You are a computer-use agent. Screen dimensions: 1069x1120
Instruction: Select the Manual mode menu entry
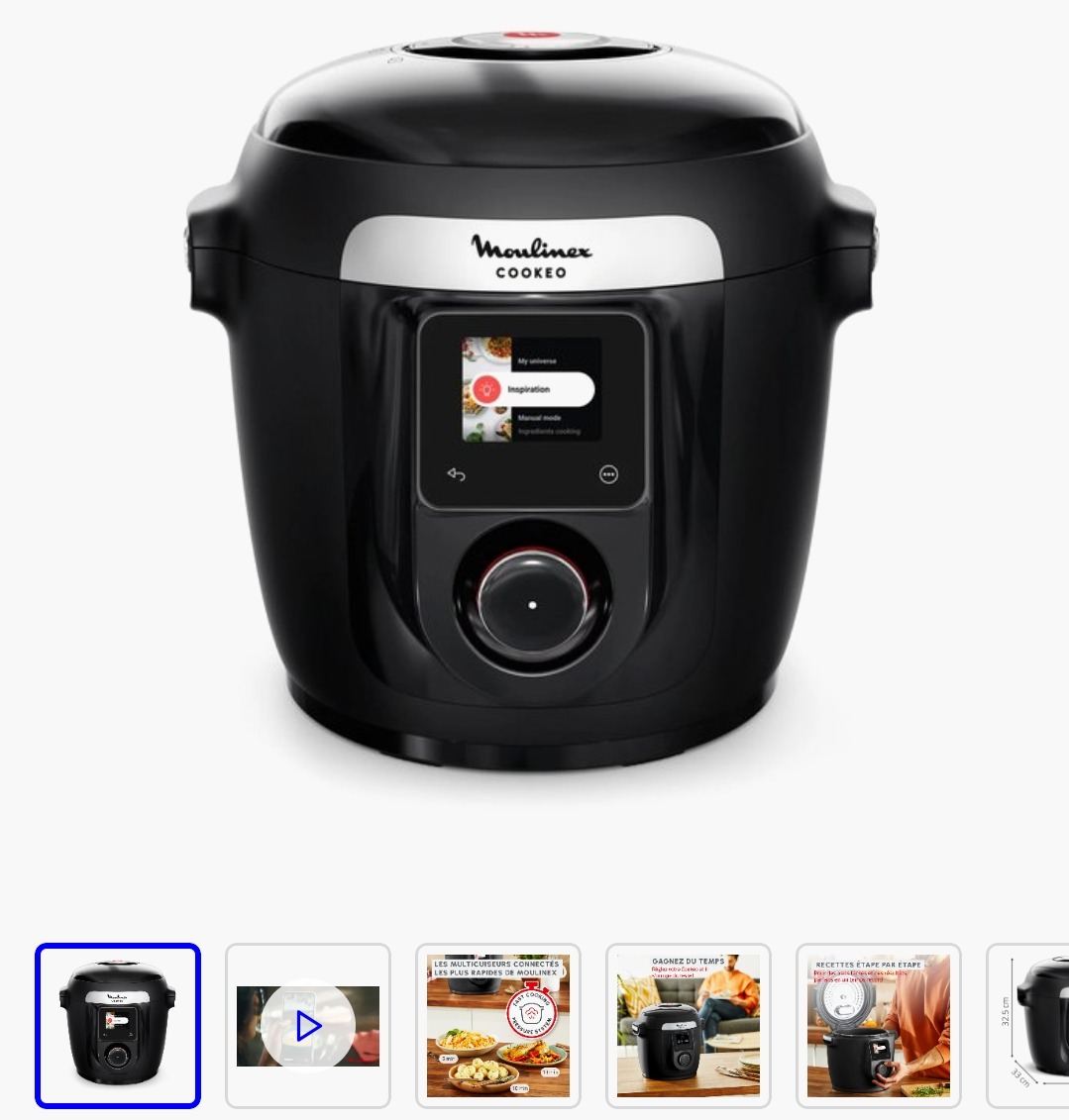538,417
